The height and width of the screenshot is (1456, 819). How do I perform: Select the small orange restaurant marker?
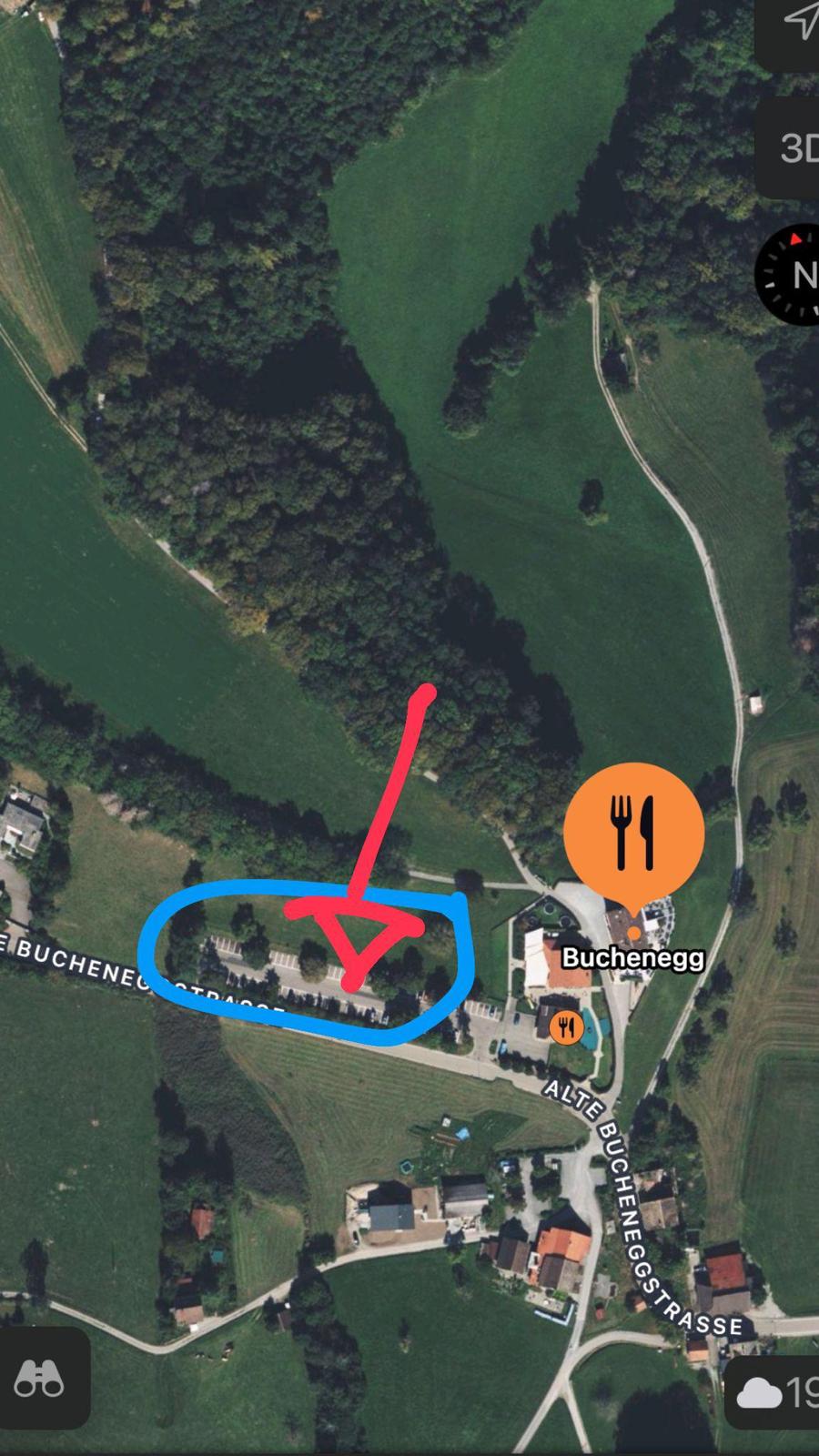(567, 1028)
